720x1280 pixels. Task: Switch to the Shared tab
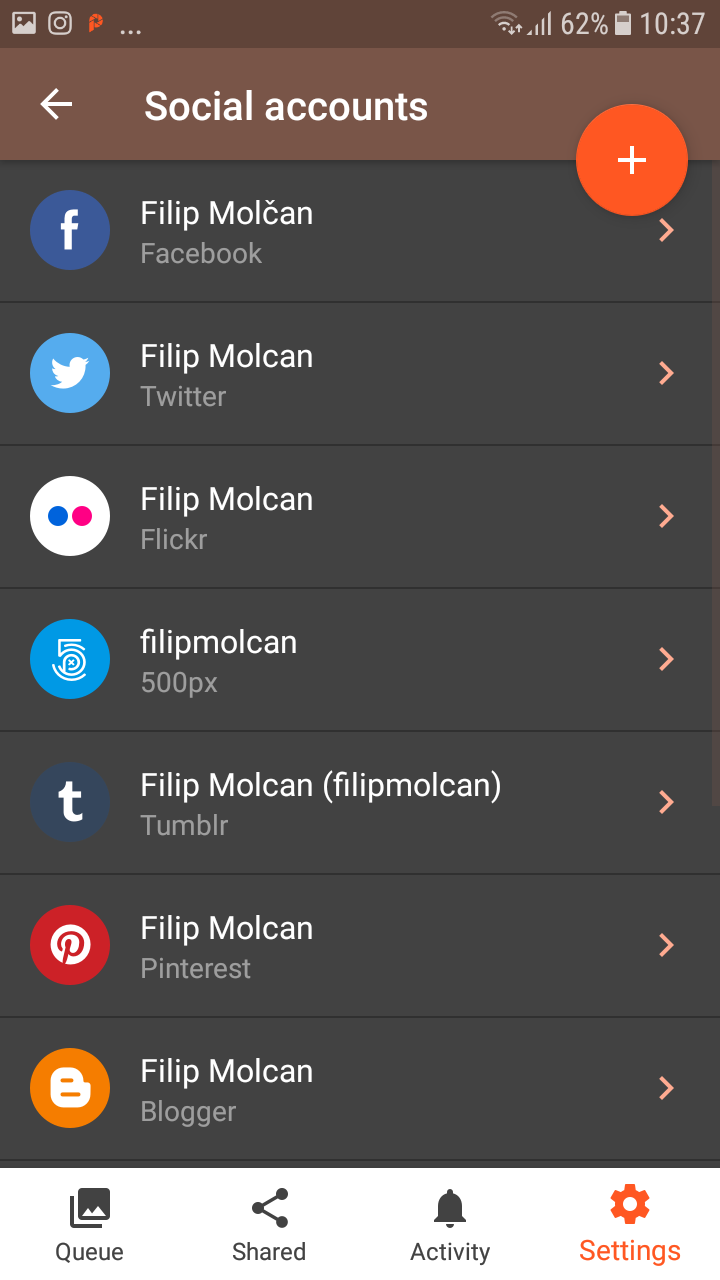pos(269,1225)
